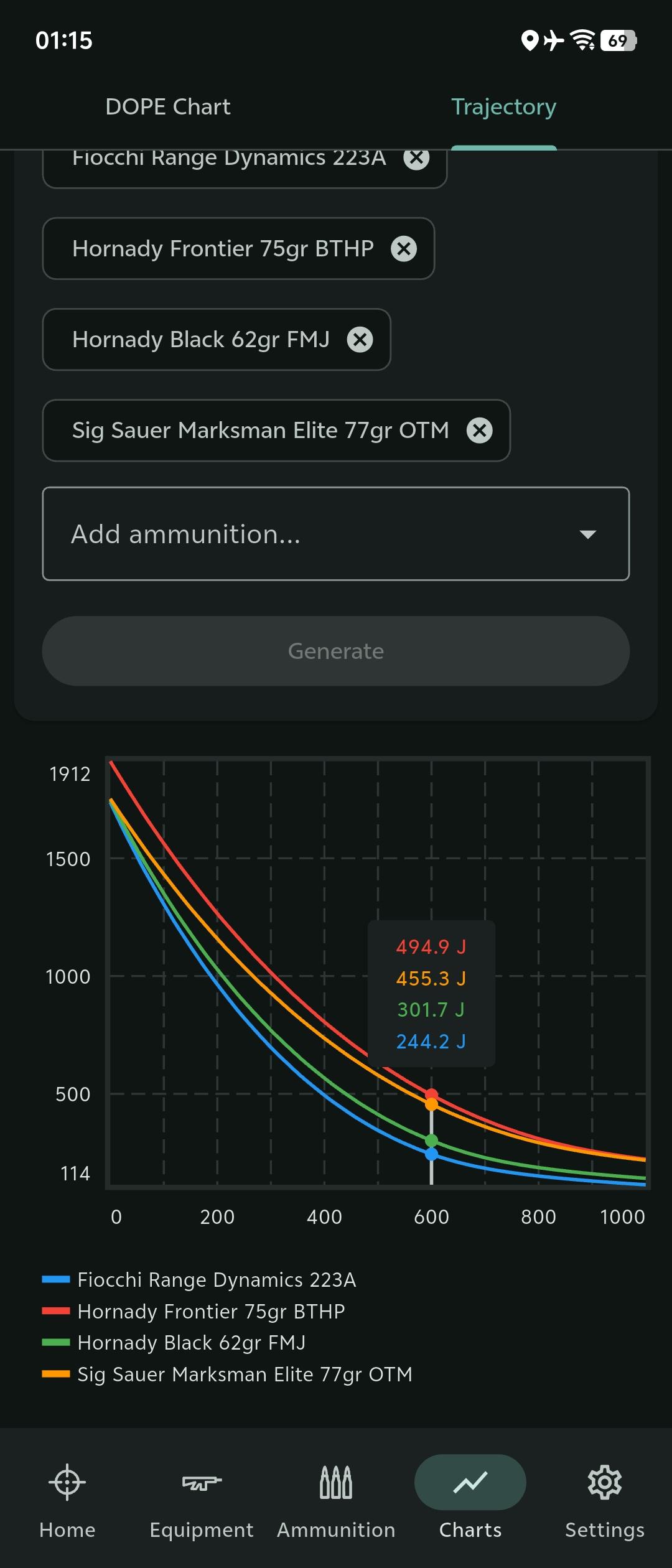Screen dimensions: 672x1568
Task: Remove Hornady Black 62gr FMJ chip
Action: pos(360,340)
